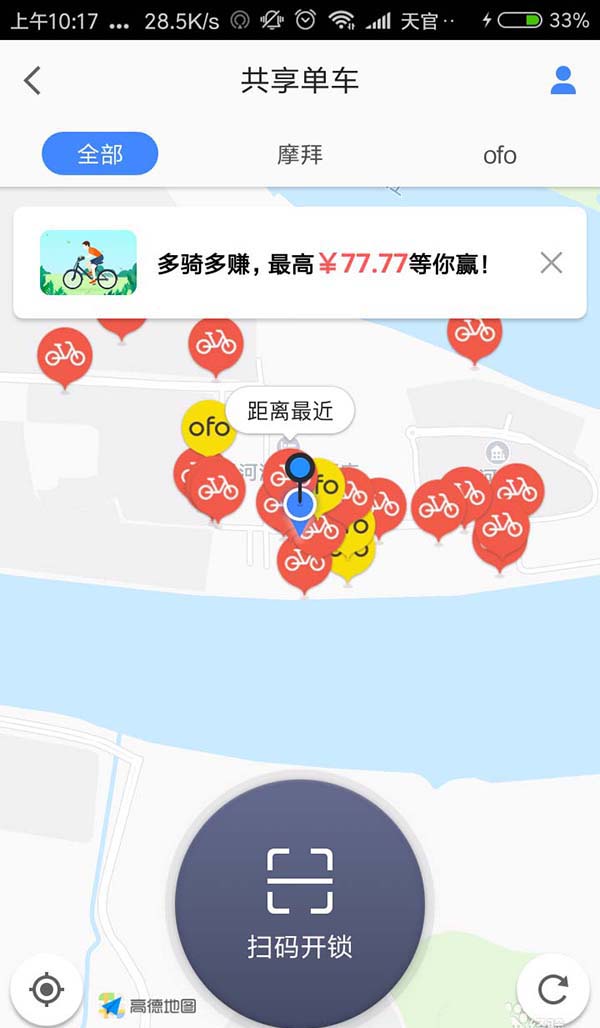Go back from the 共享单车 screen

pos(33,81)
